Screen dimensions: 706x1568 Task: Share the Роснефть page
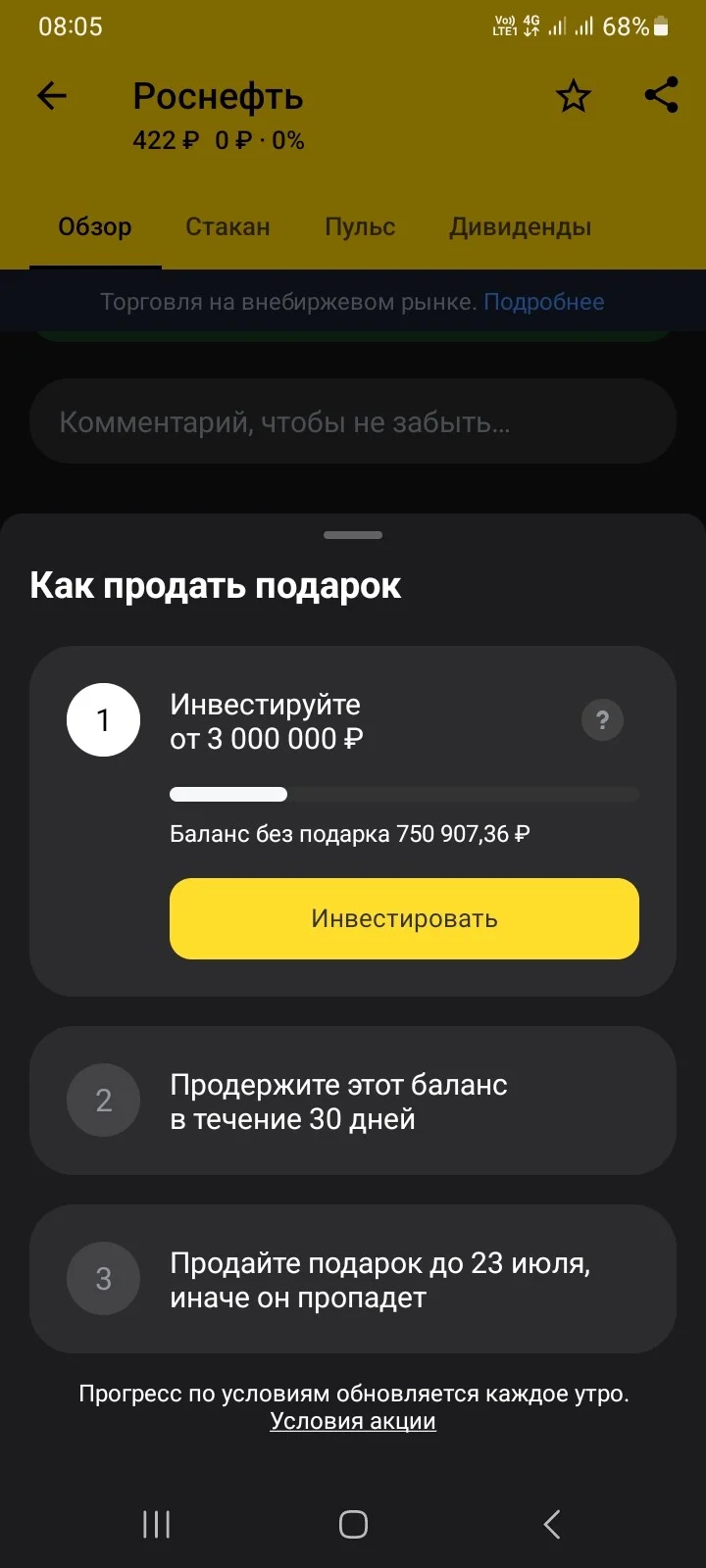[x=662, y=95]
